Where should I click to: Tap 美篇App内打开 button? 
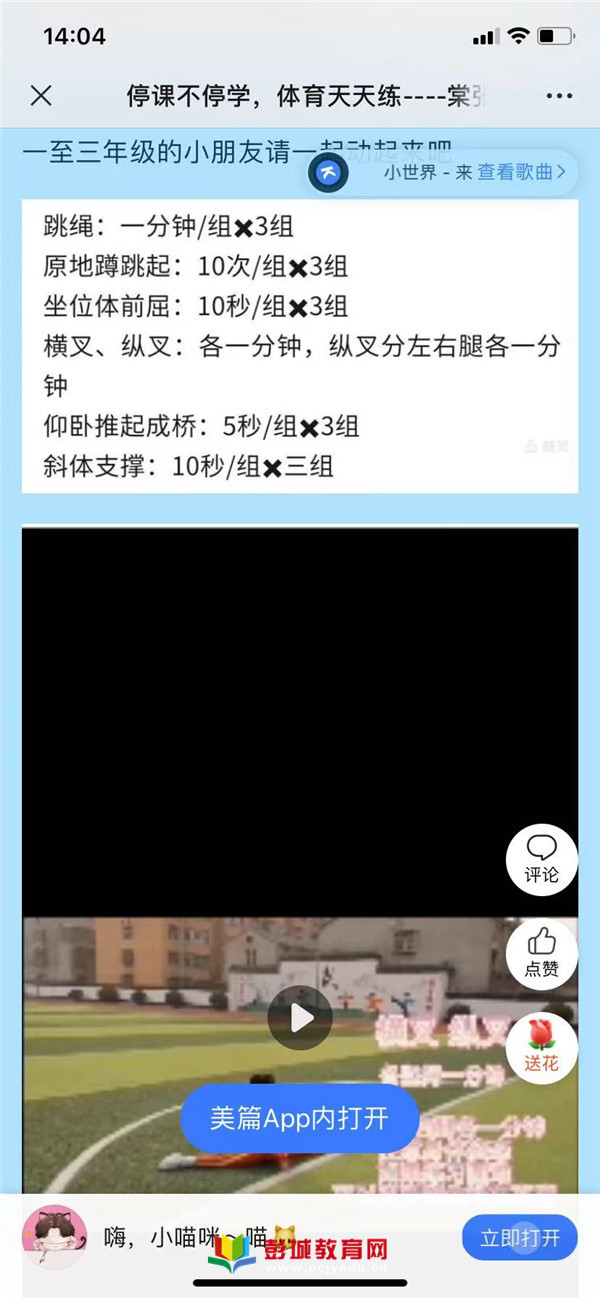pos(299,1118)
